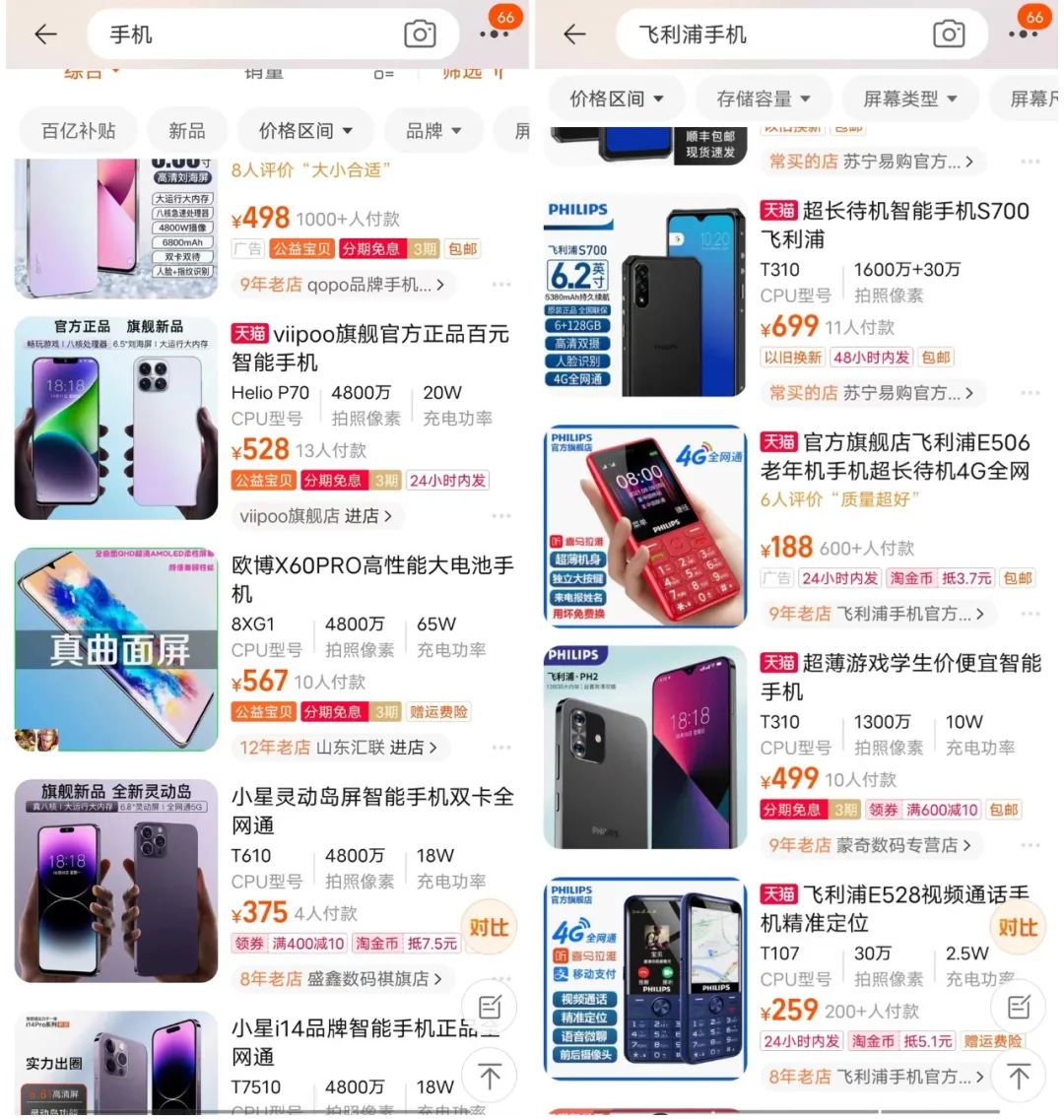Open viipoo旗舰官方正品百元智能手机 listing

(370, 348)
